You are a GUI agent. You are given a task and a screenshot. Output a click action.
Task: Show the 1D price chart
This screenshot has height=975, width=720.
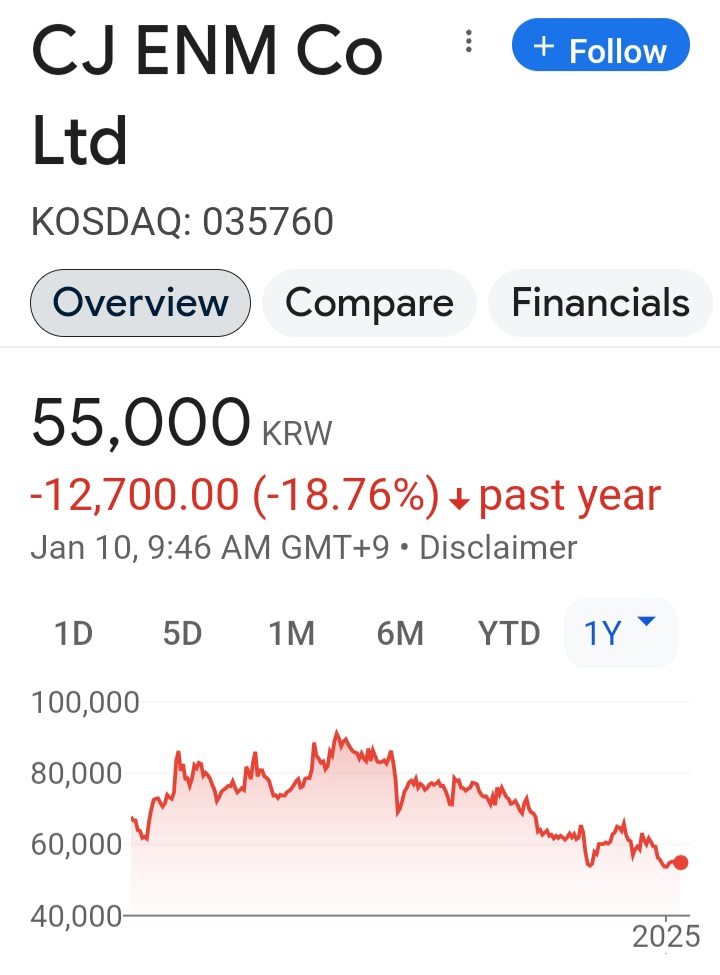73,633
